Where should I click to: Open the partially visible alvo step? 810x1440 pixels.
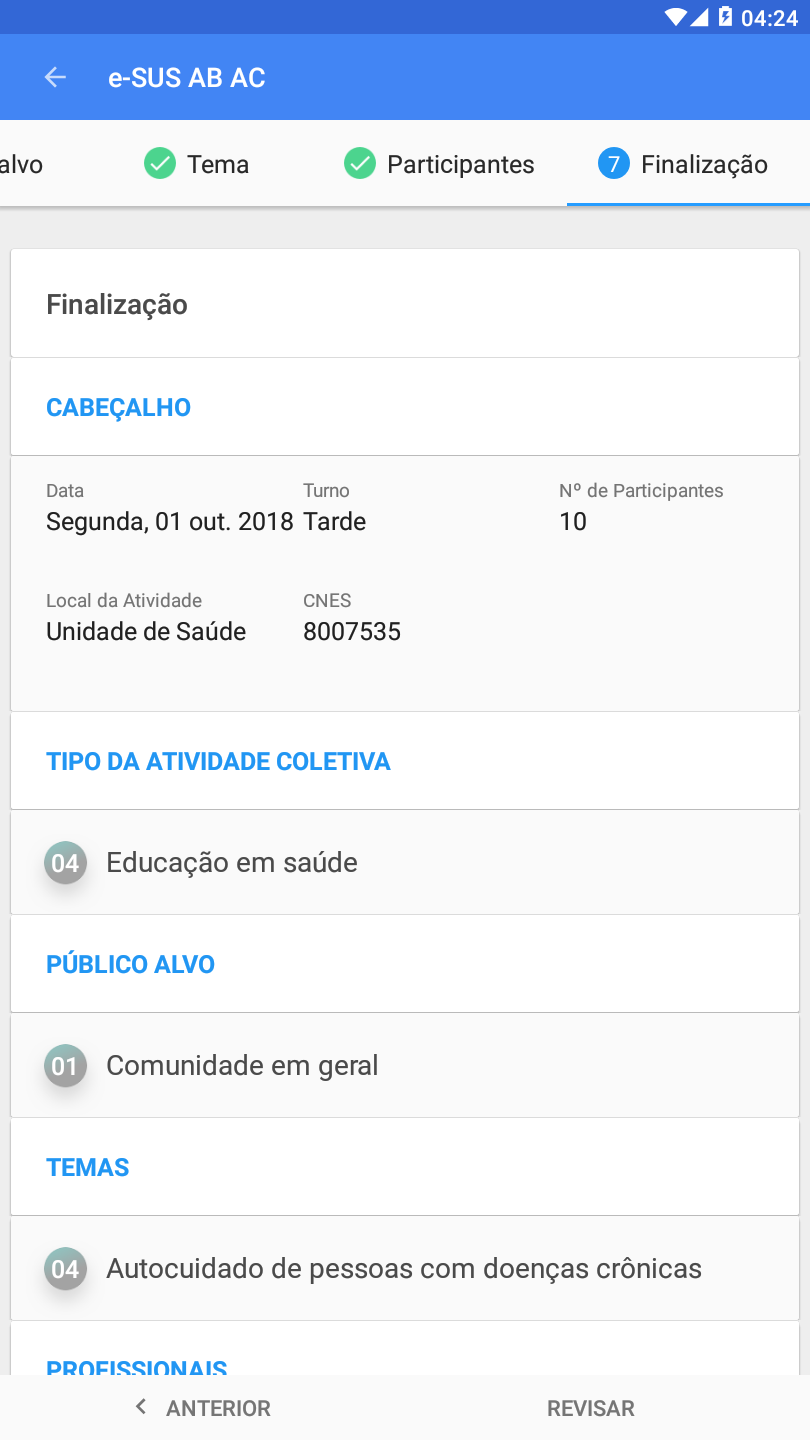pyautogui.click(x=22, y=164)
